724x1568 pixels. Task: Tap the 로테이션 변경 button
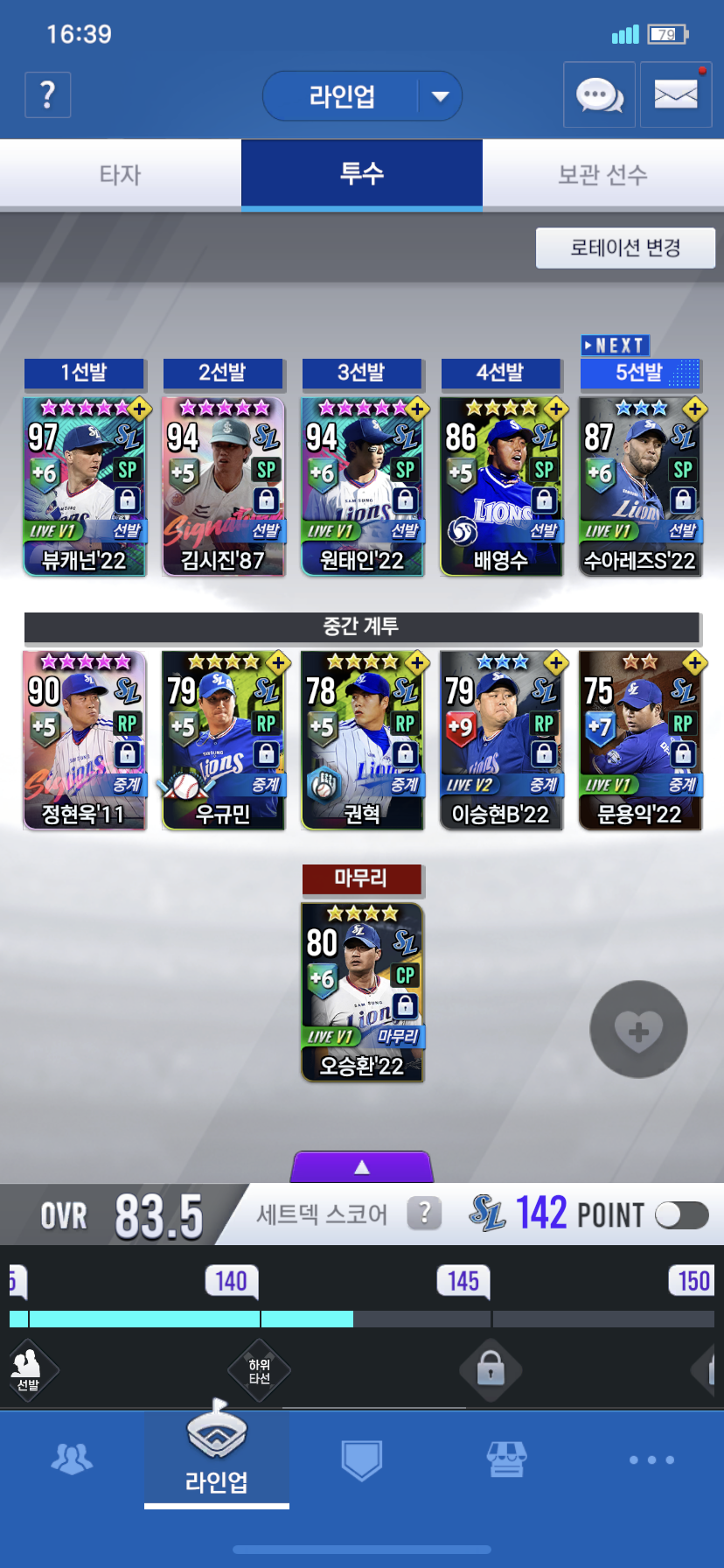tap(625, 248)
